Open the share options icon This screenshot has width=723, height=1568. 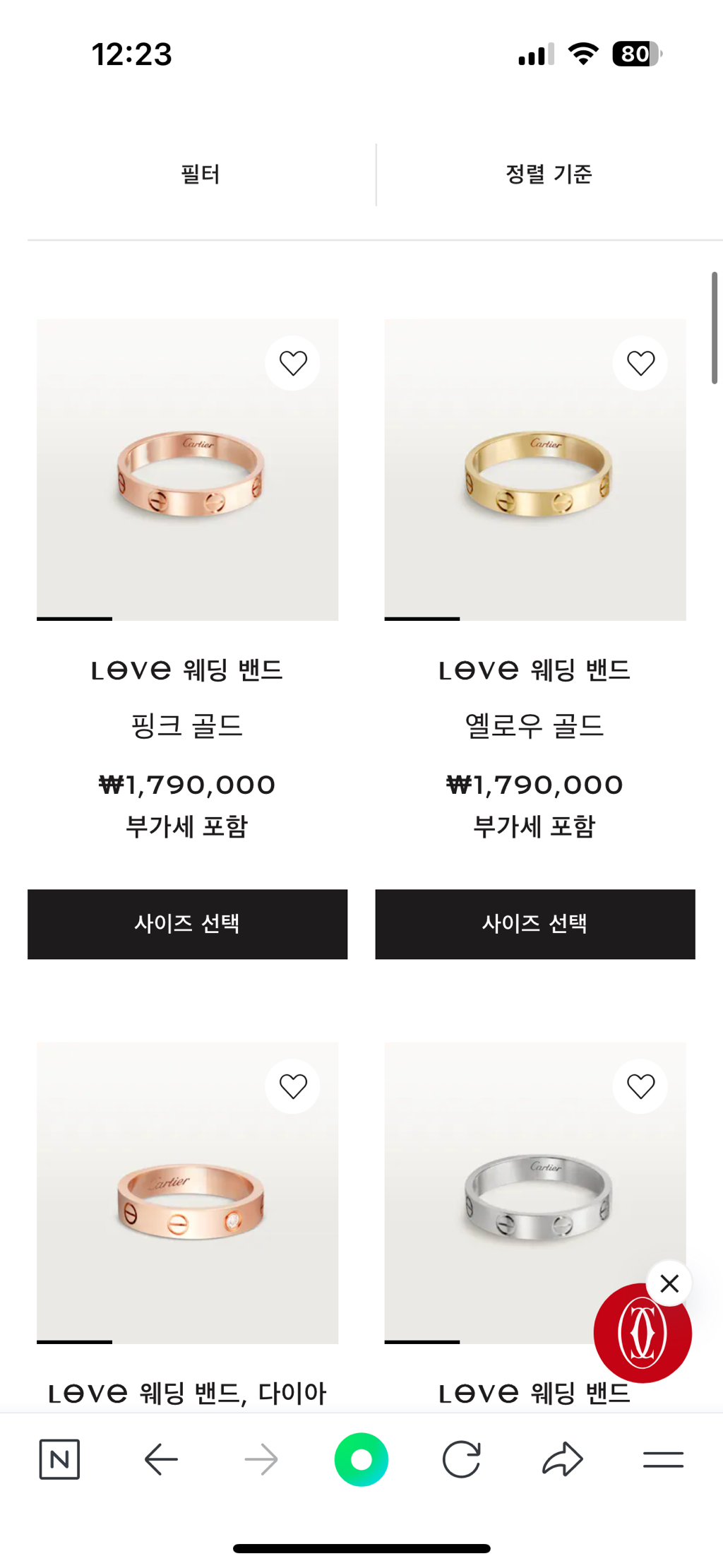tap(561, 1459)
